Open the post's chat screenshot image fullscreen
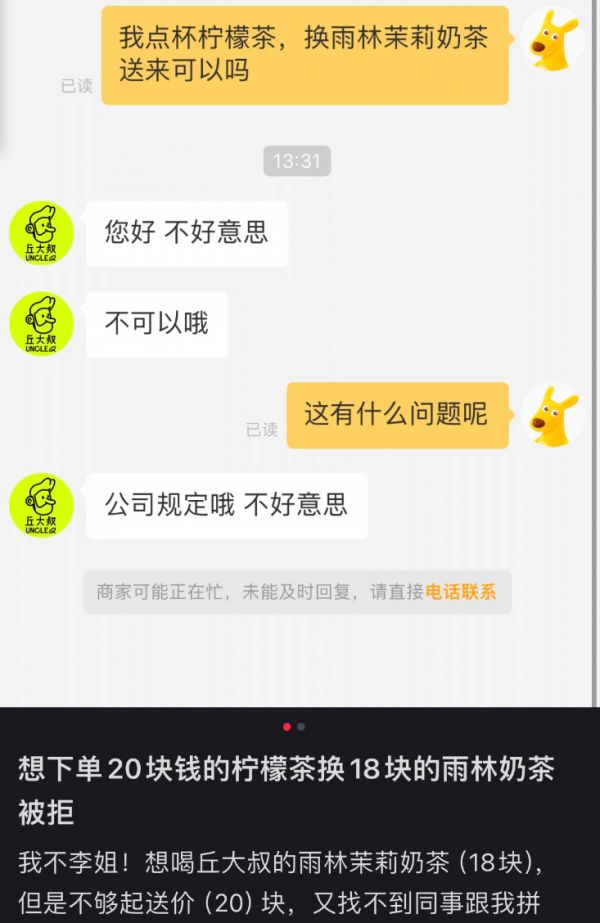The height and width of the screenshot is (923, 600). pyautogui.click(x=300, y=350)
